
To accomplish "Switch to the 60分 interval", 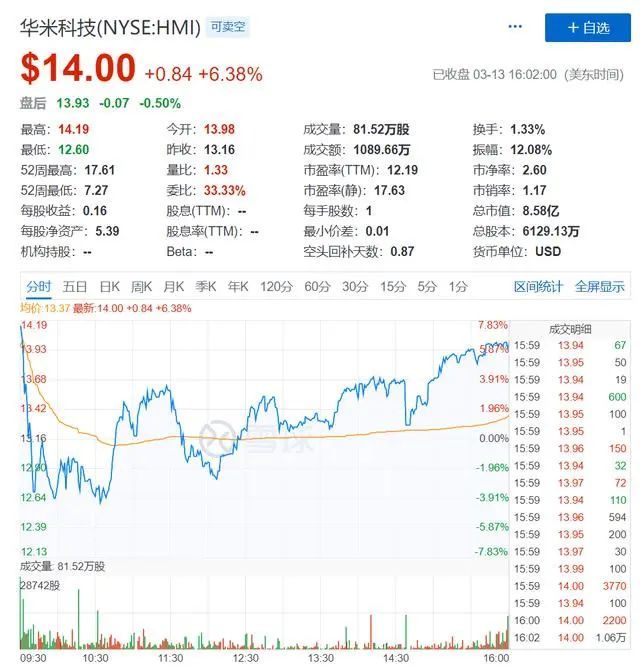I will click(317, 287).
